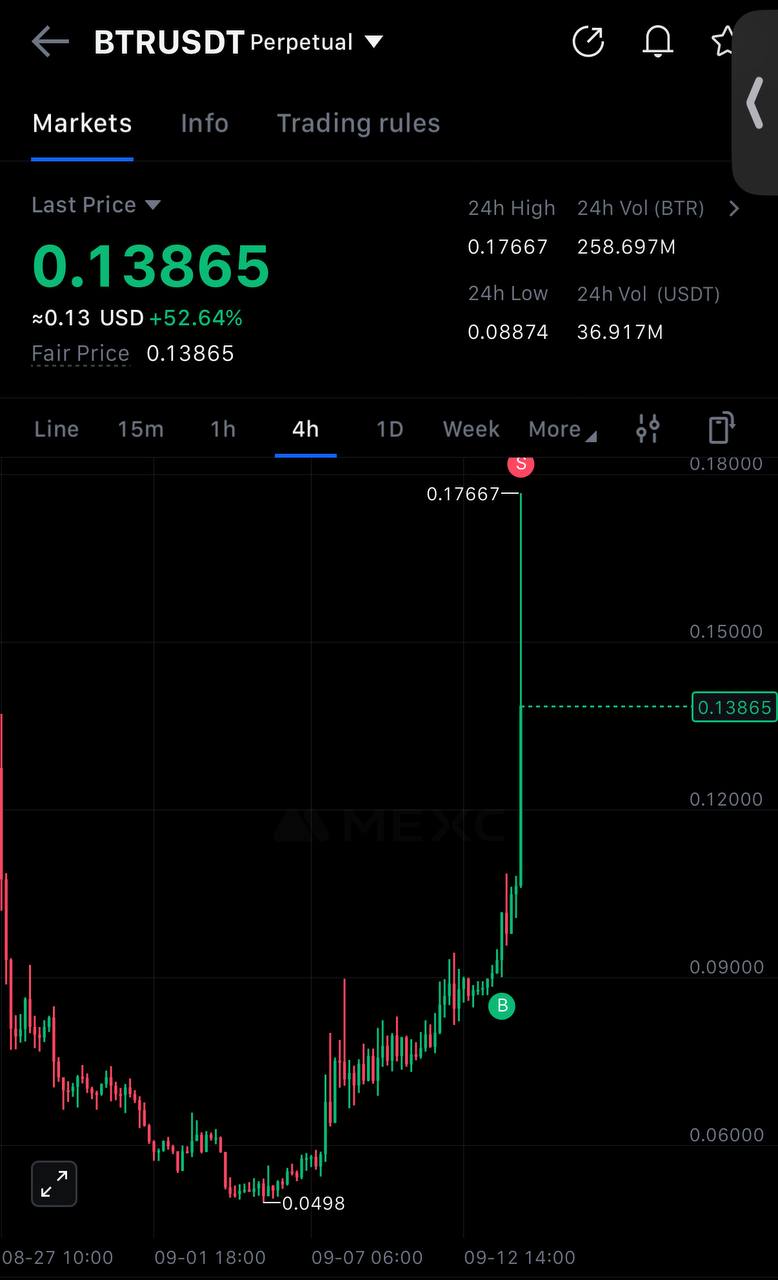Switch to the Info tab
Screen dimensions: 778x1280
pyautogui.click(x=204, y=123)
